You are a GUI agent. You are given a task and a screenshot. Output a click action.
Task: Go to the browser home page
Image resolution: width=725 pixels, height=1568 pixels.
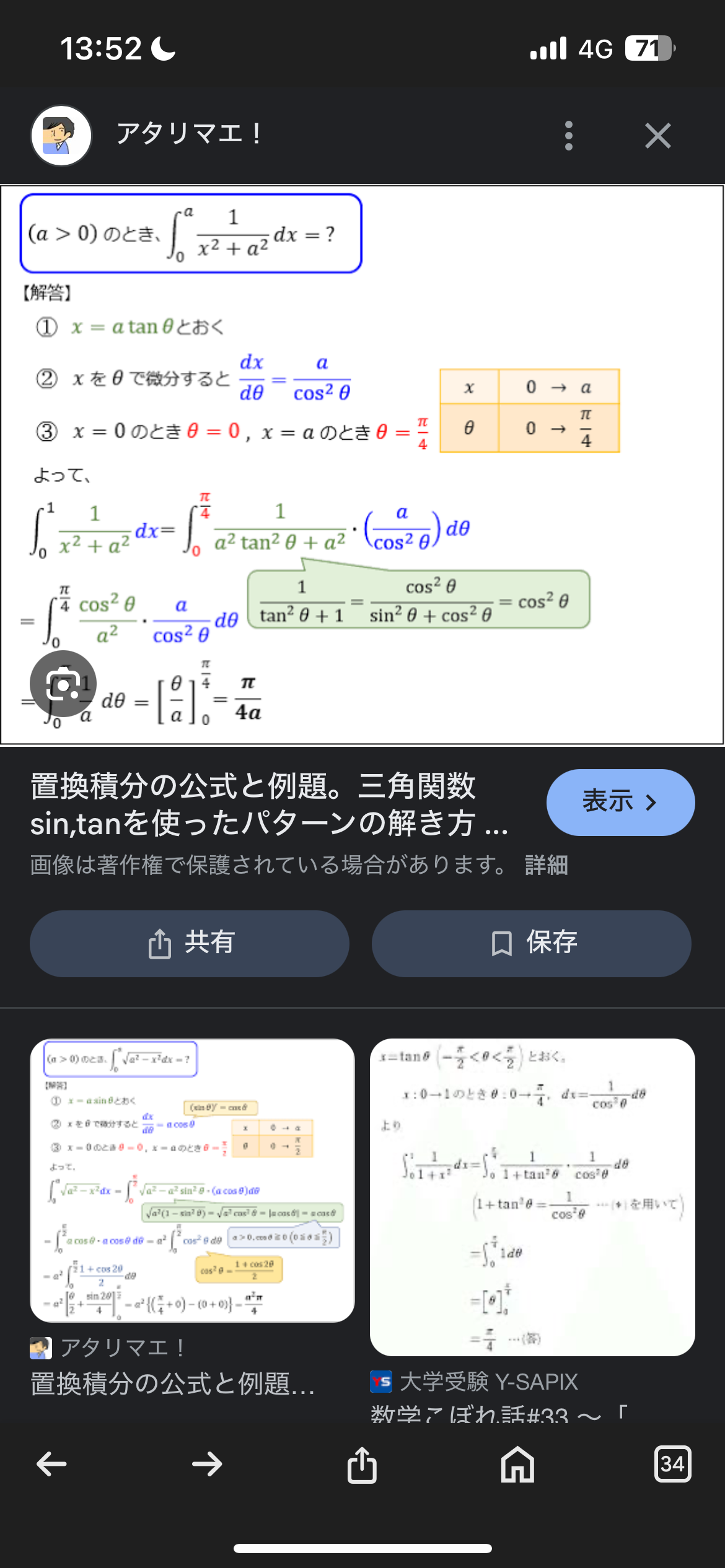[x=517, y=1464]
